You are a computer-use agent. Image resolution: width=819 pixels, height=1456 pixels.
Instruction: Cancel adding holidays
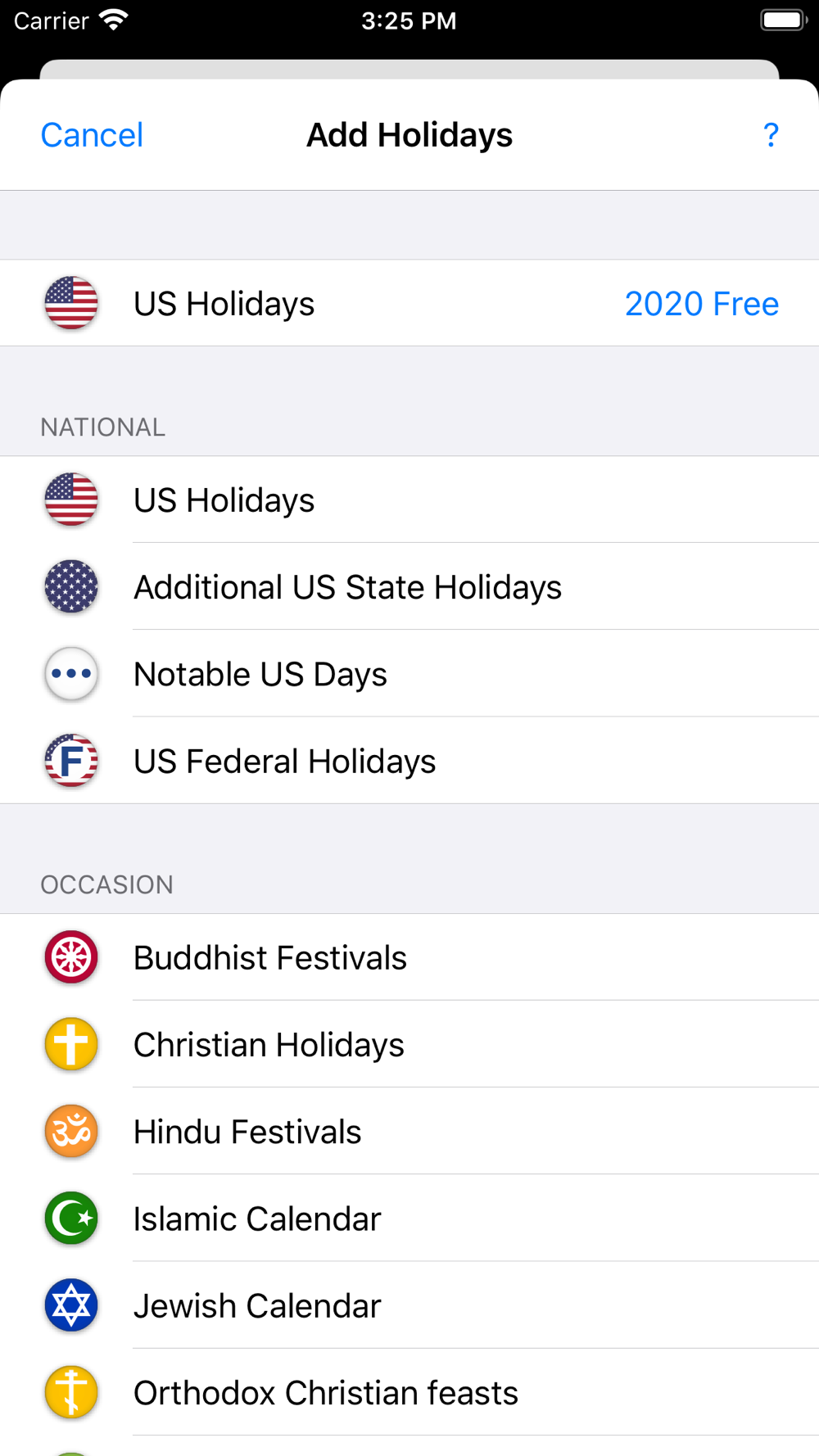point(92,135)
